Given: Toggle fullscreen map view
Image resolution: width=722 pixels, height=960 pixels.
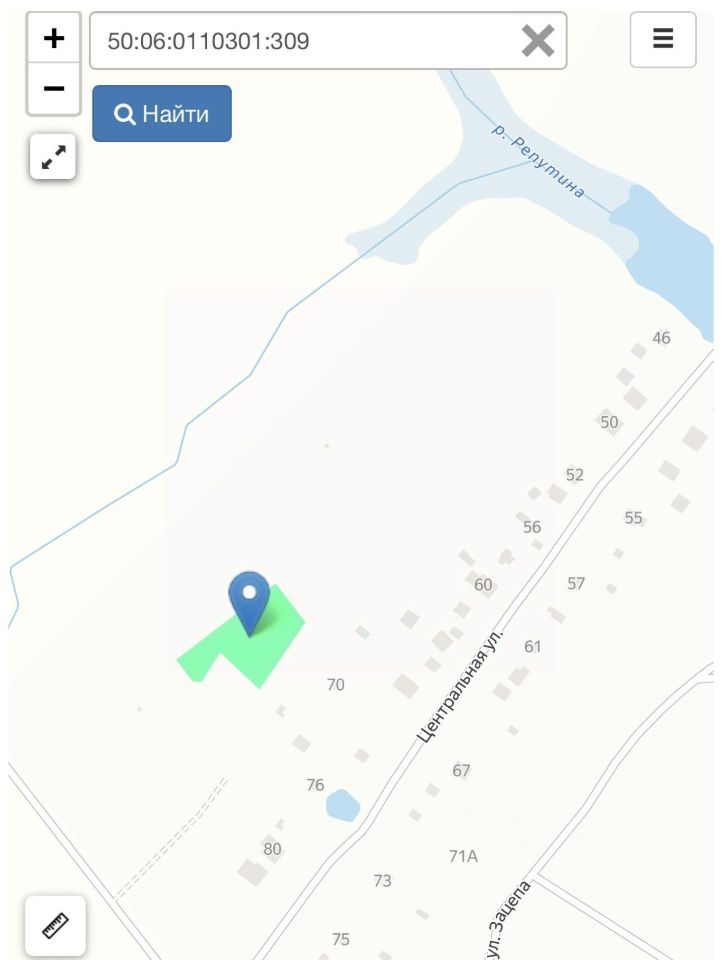Looking at the screenshot, I should tap(53, 157).
